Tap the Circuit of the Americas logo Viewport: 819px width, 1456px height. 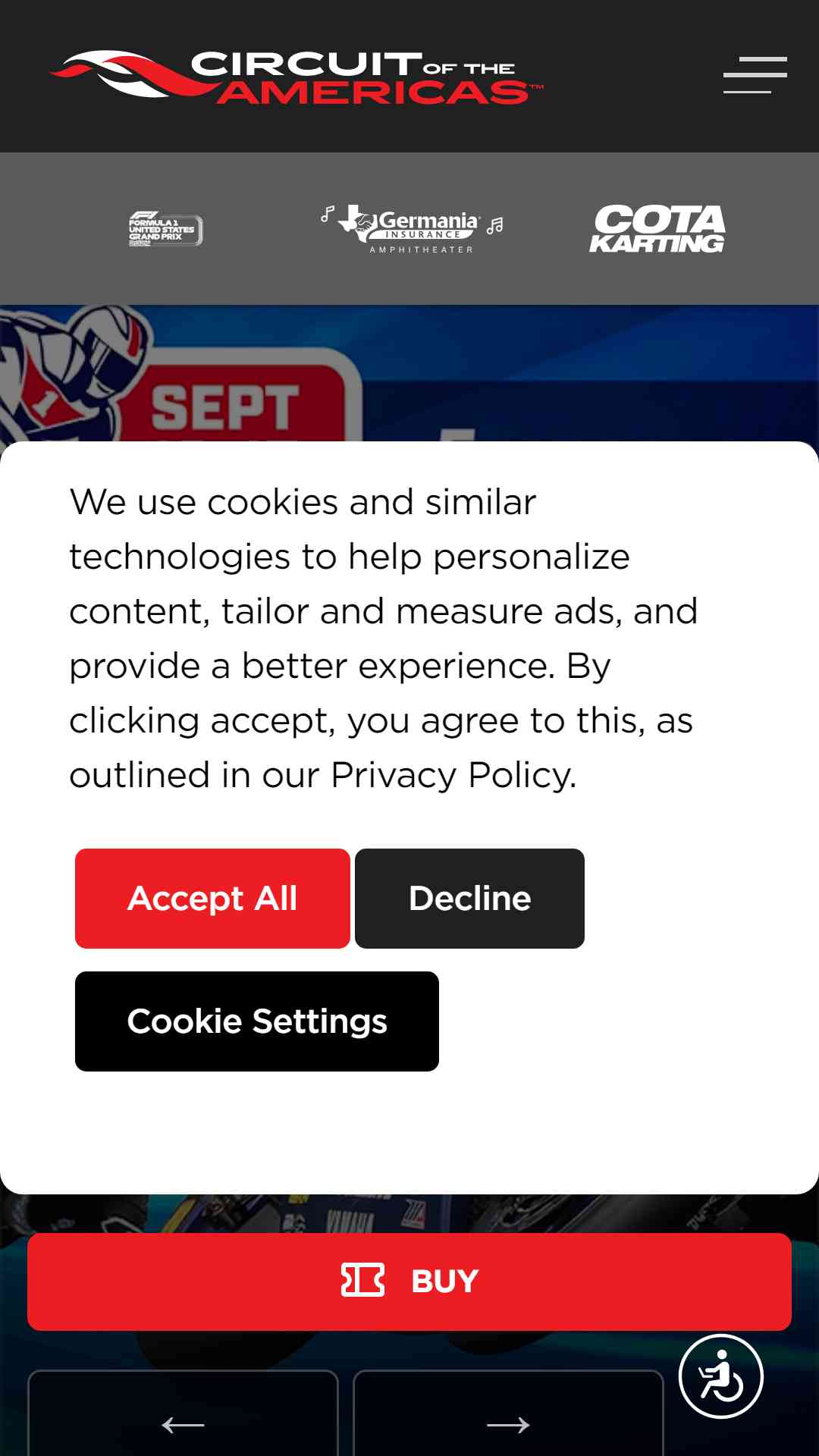[x=297, y=77]
